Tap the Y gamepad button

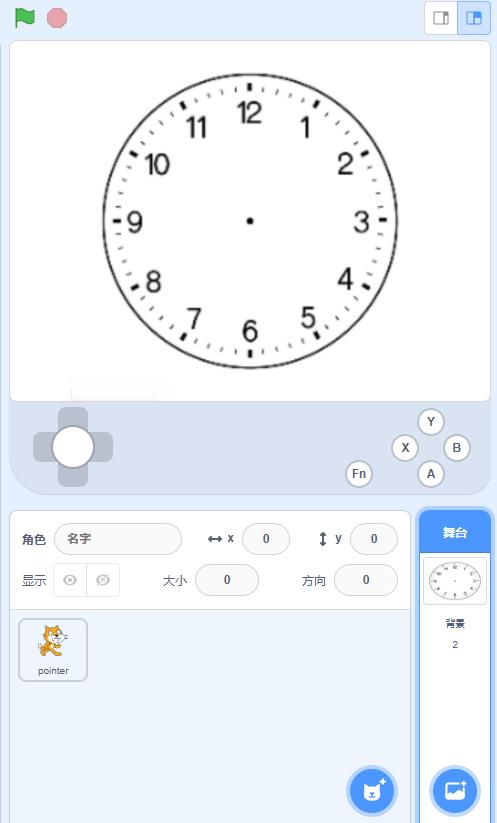tap(431, 421)
